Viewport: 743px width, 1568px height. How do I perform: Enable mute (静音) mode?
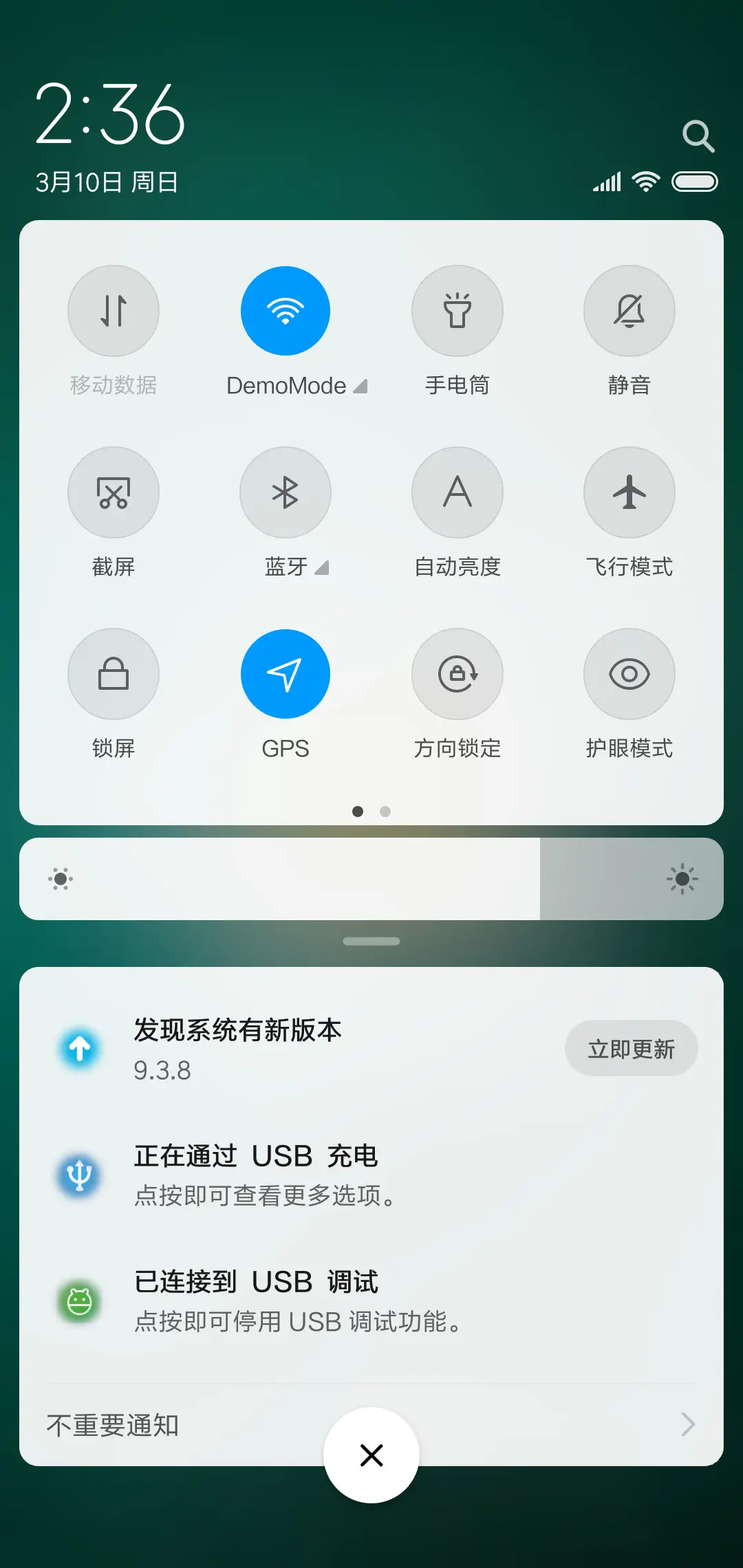629,311
